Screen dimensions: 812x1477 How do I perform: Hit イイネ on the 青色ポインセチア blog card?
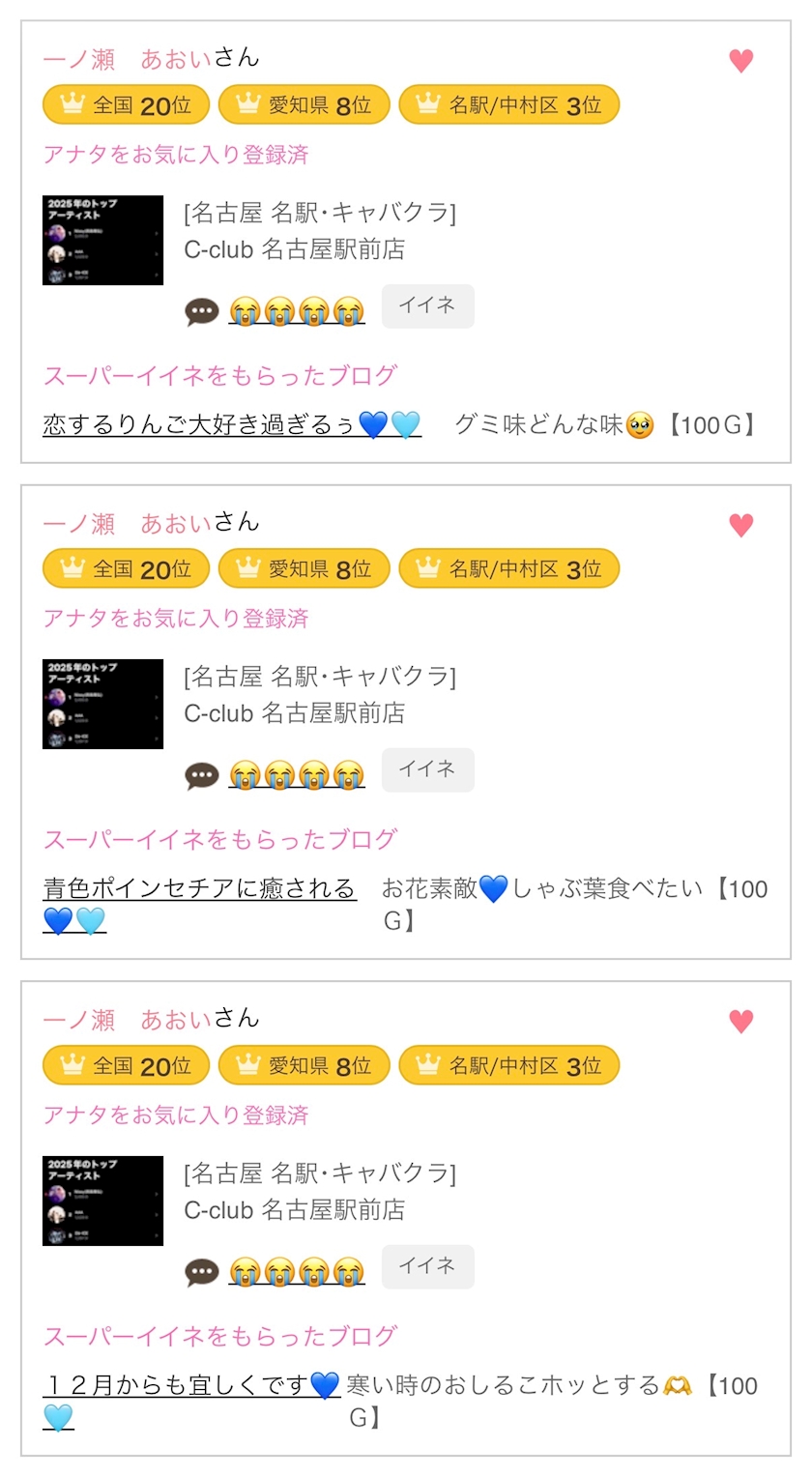tap(427, 769)
